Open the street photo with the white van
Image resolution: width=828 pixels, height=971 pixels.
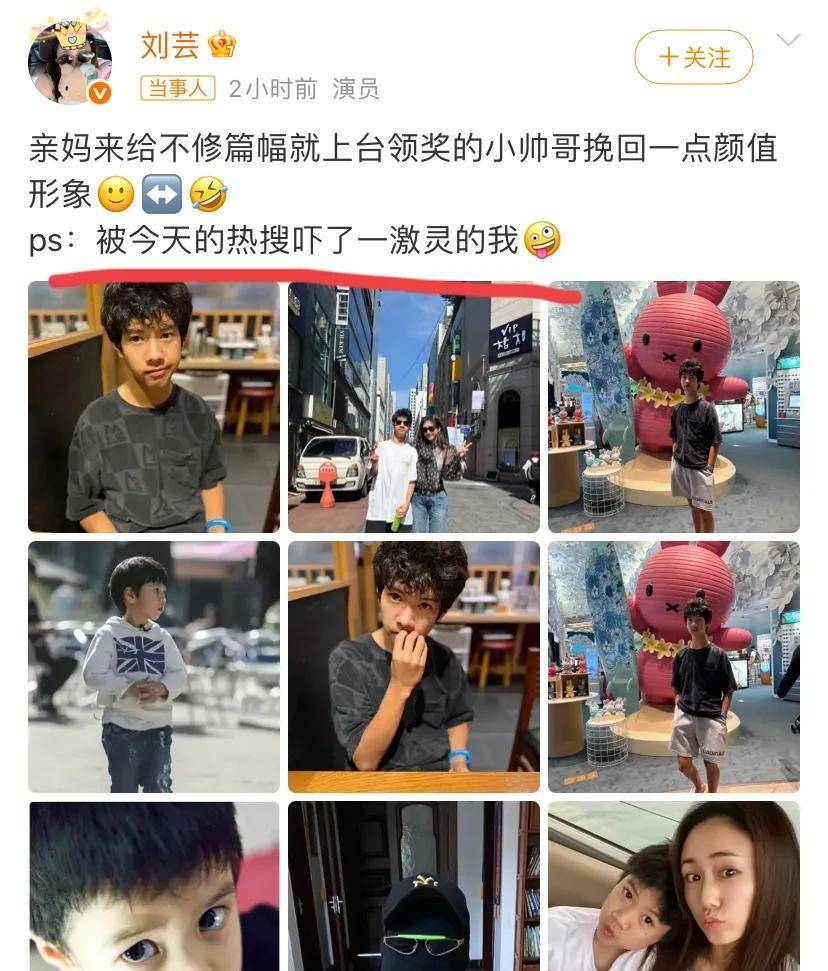(x=414, y=407)
